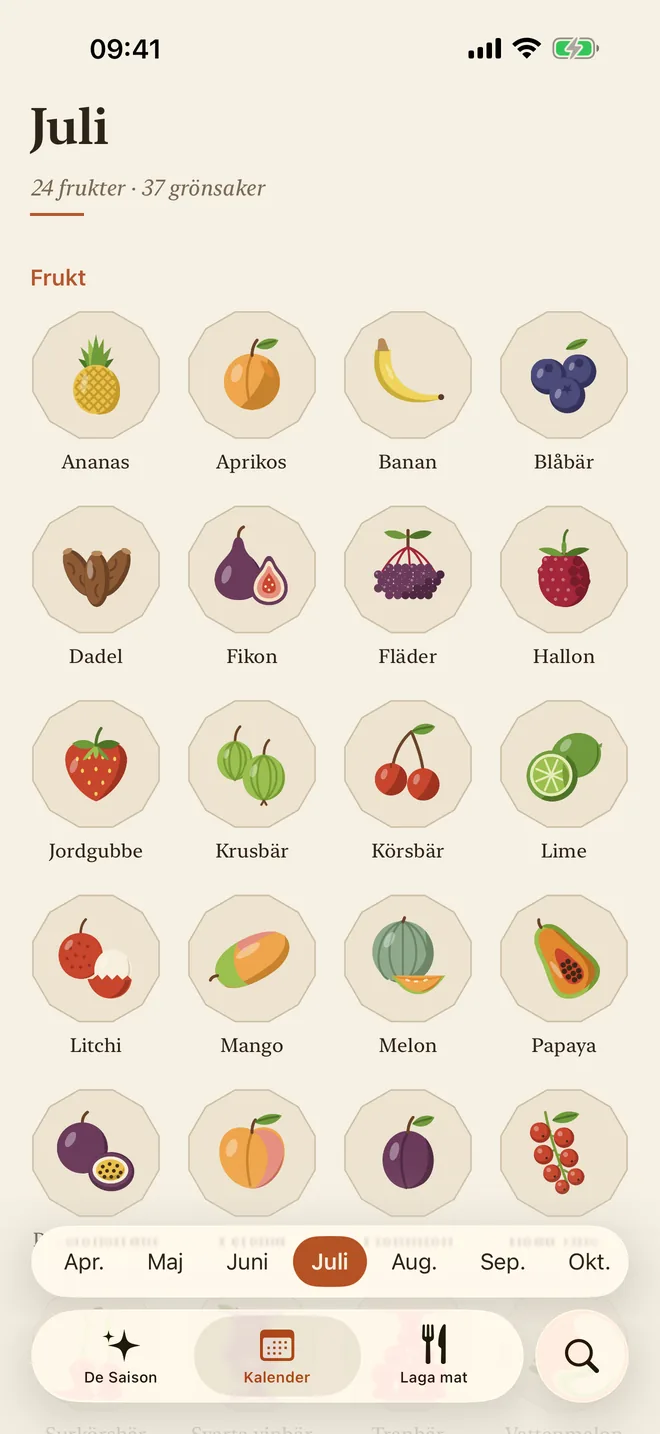Choose Sep. in the month picker
660x1434 pixels.
[x=502, y=1262]
